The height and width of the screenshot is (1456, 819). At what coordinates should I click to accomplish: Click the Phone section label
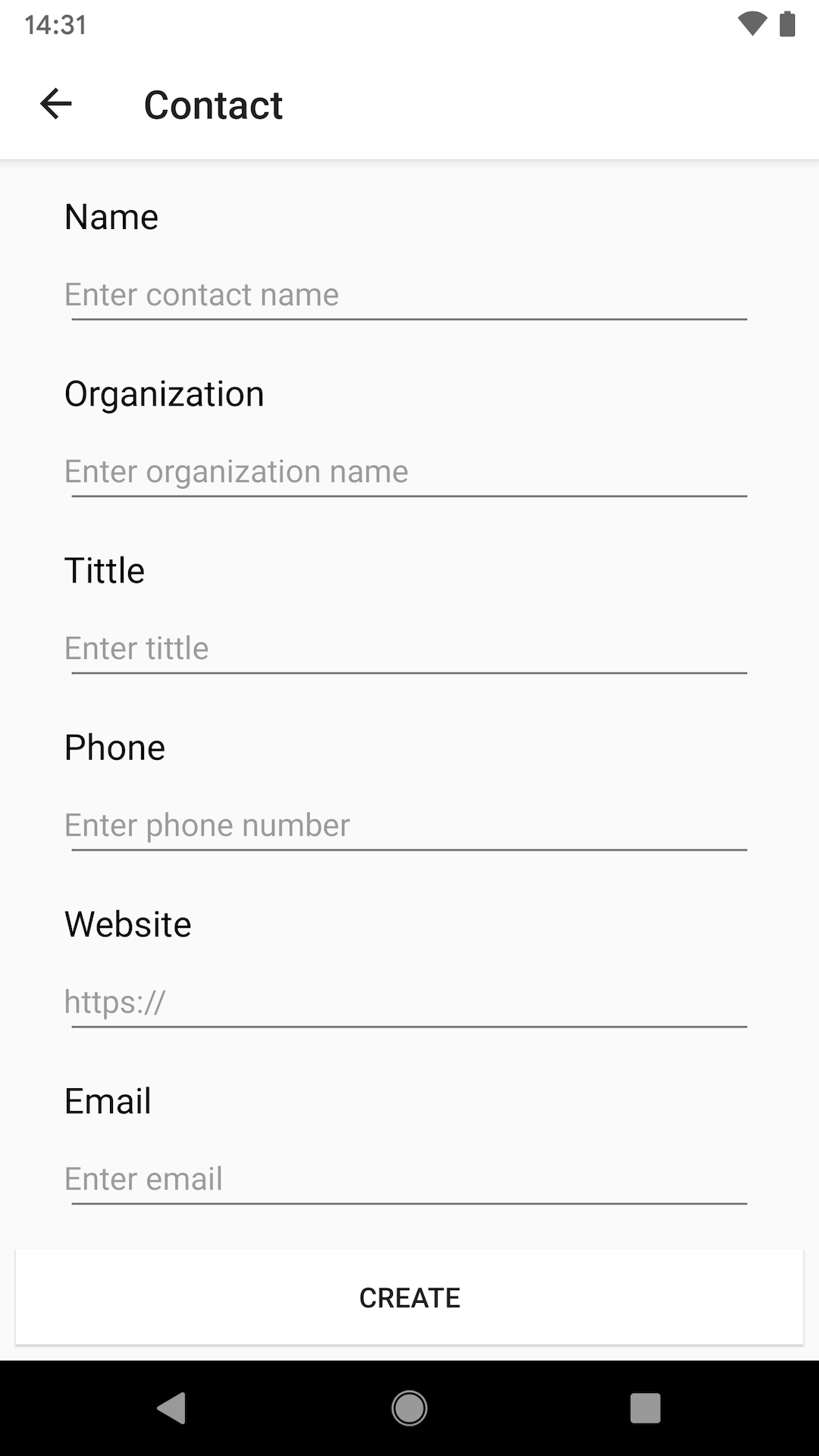pos(115,748)
